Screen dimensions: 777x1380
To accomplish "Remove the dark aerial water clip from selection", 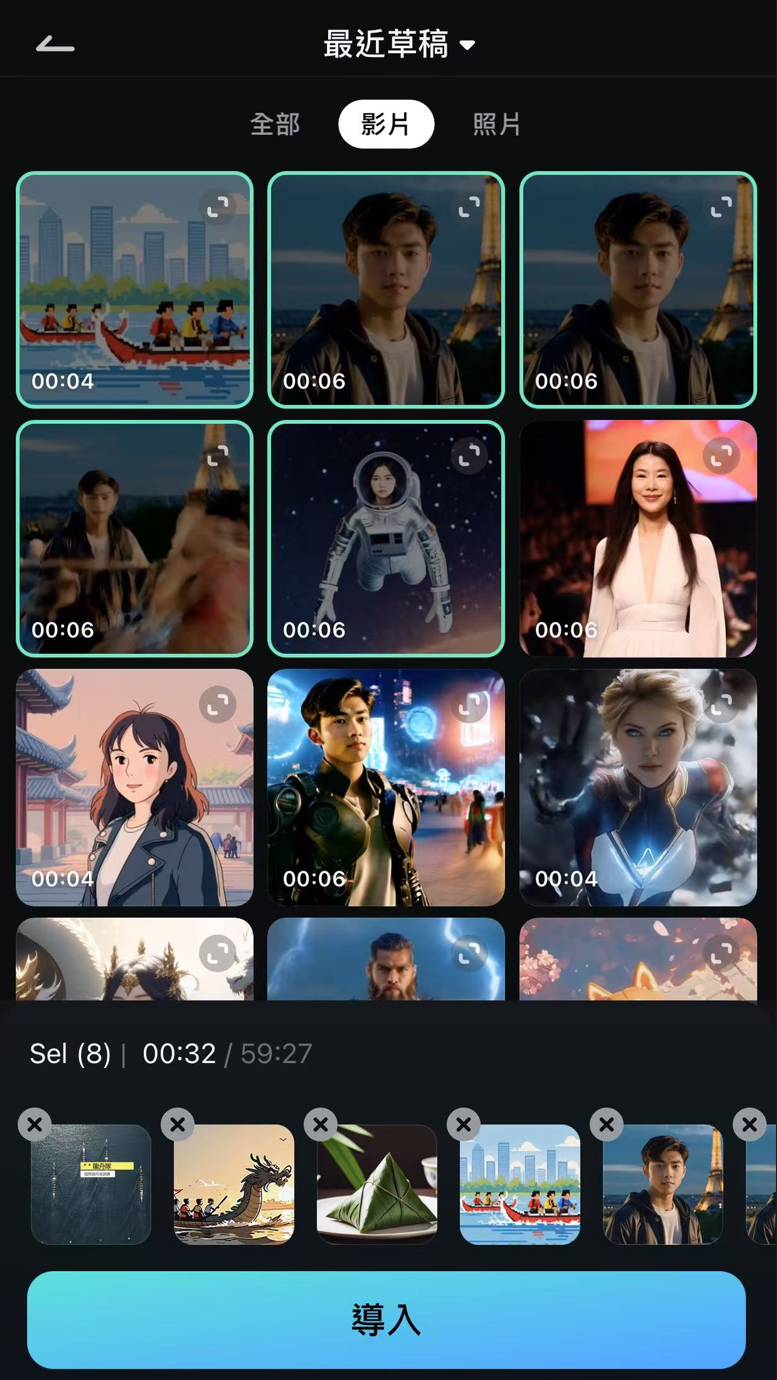I will pyautogui.click(x=34, y=1124).
